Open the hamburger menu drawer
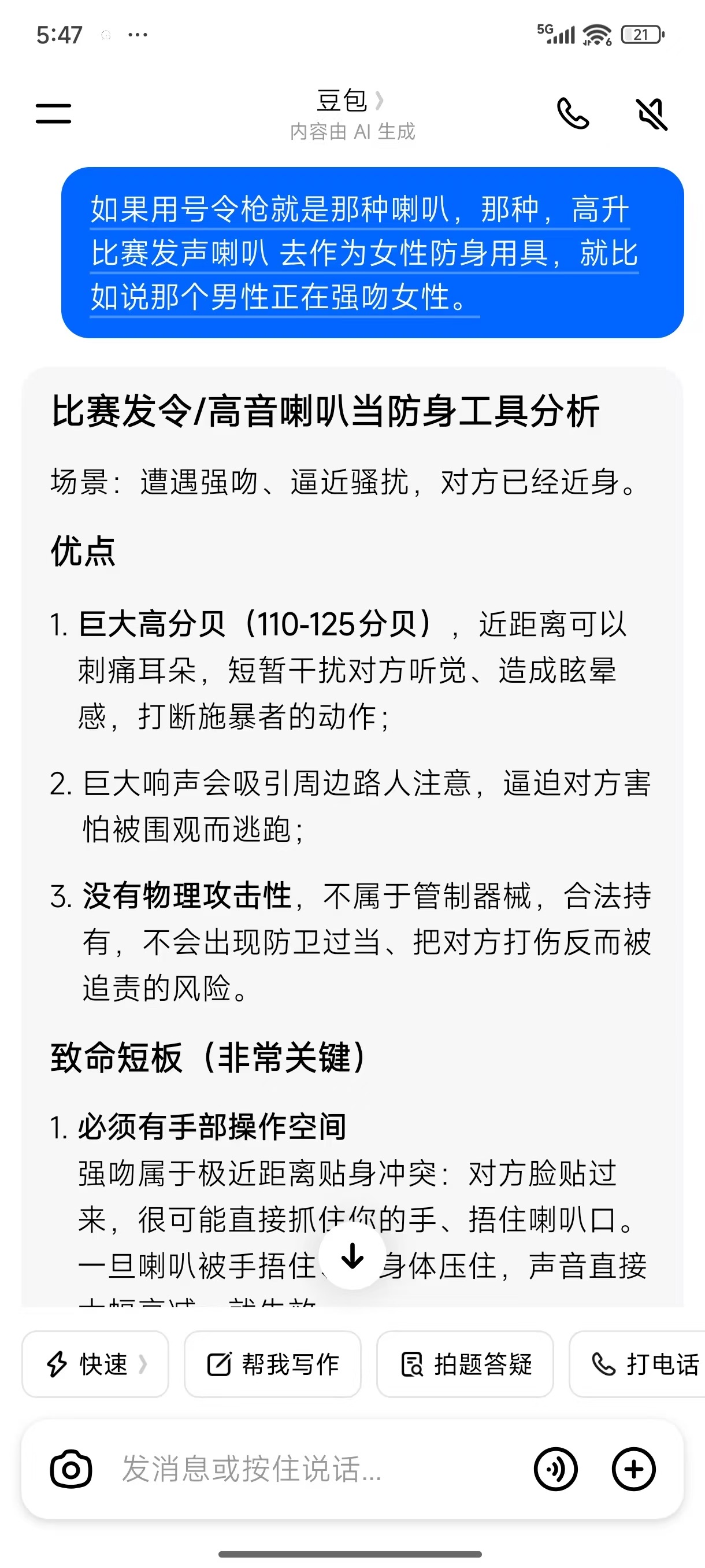 (x=54, y=113)
